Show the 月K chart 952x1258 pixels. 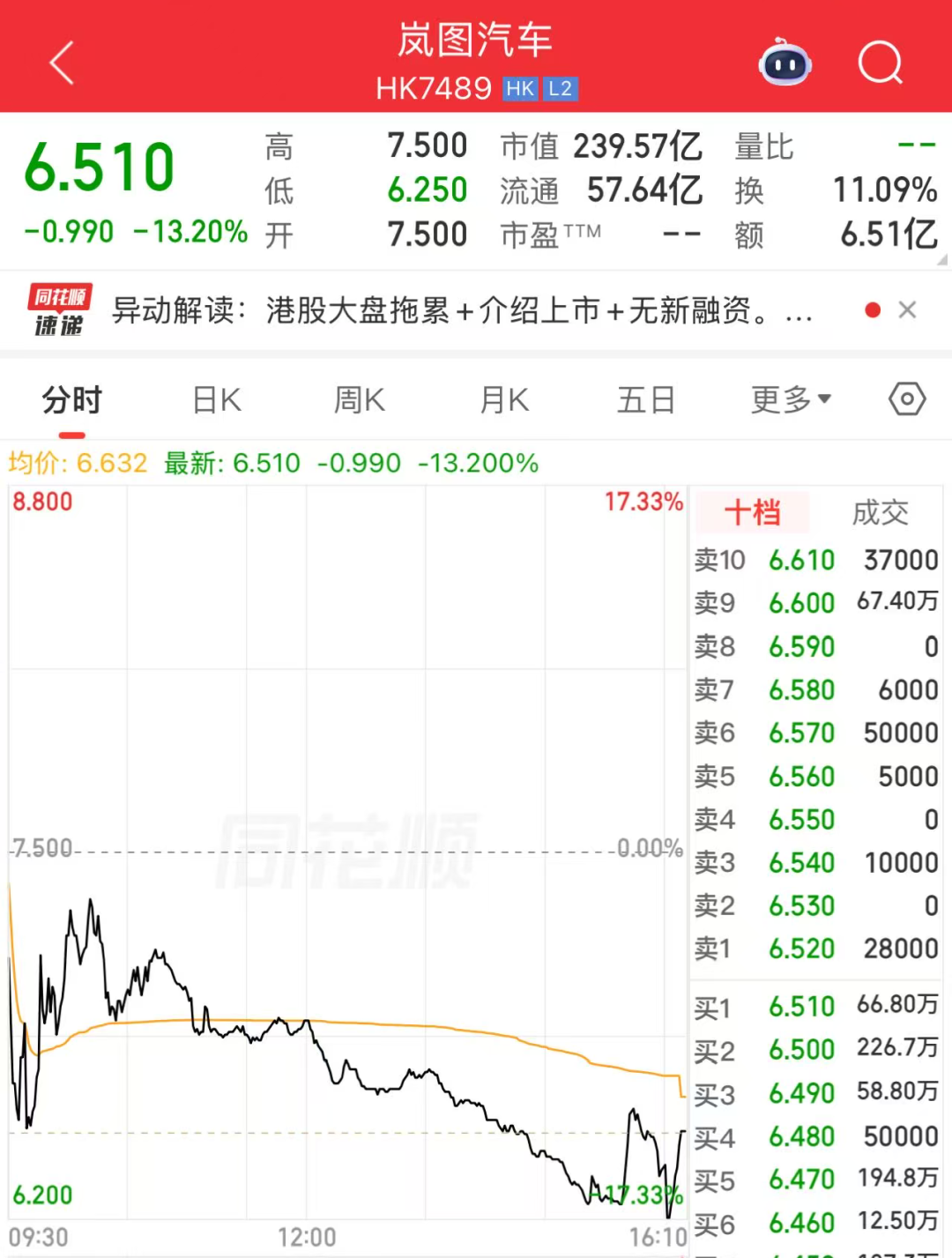point(504,401)
